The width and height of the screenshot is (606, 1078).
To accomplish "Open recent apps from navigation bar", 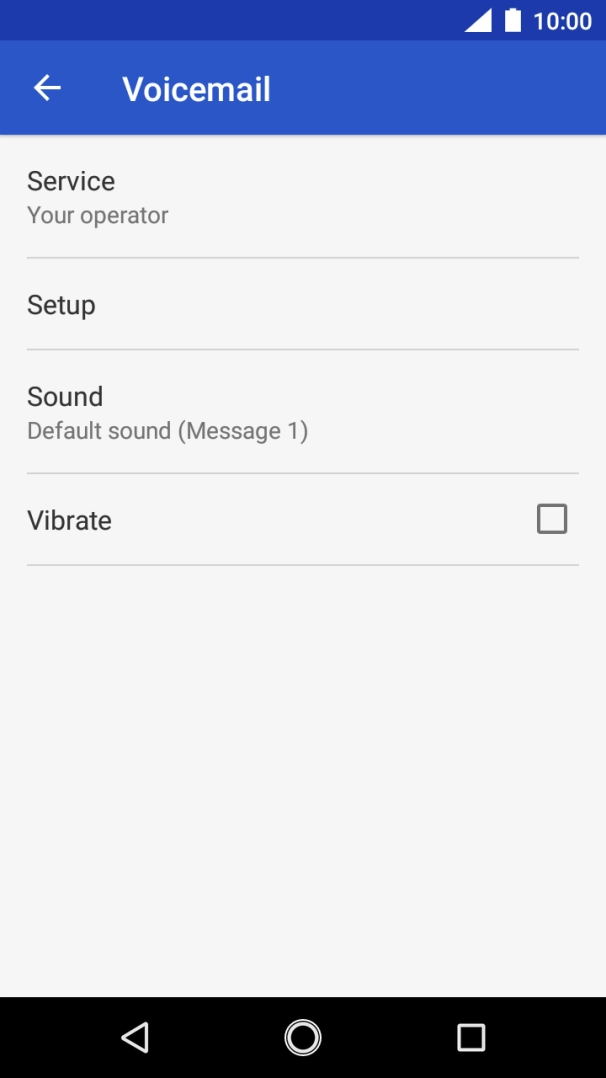I will [x=470, y=1037].
